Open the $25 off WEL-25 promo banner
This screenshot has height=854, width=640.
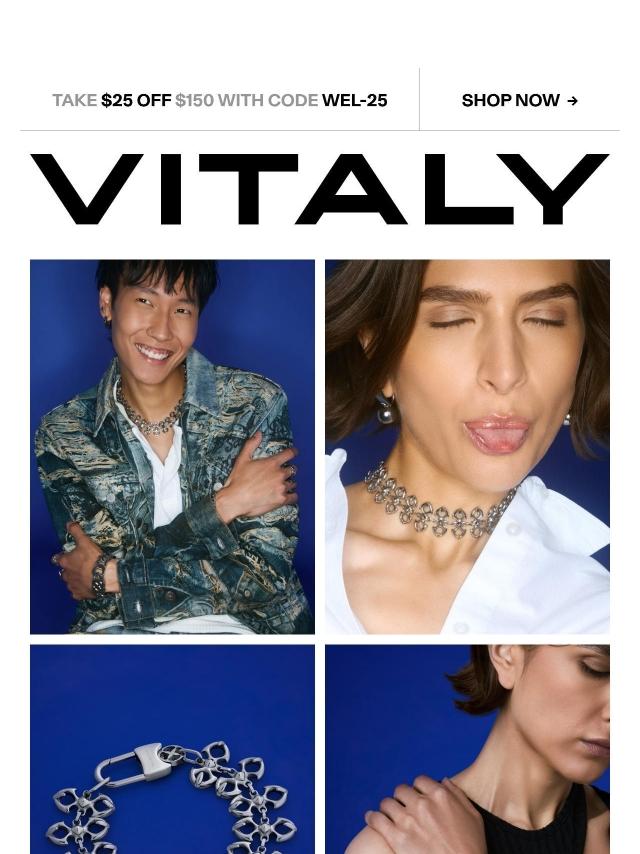219,100
